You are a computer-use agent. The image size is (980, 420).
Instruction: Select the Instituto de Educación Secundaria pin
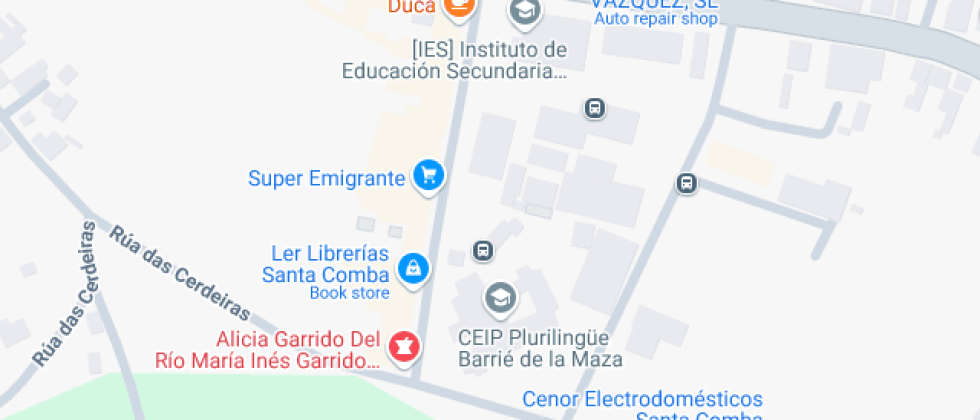[525, 11]
